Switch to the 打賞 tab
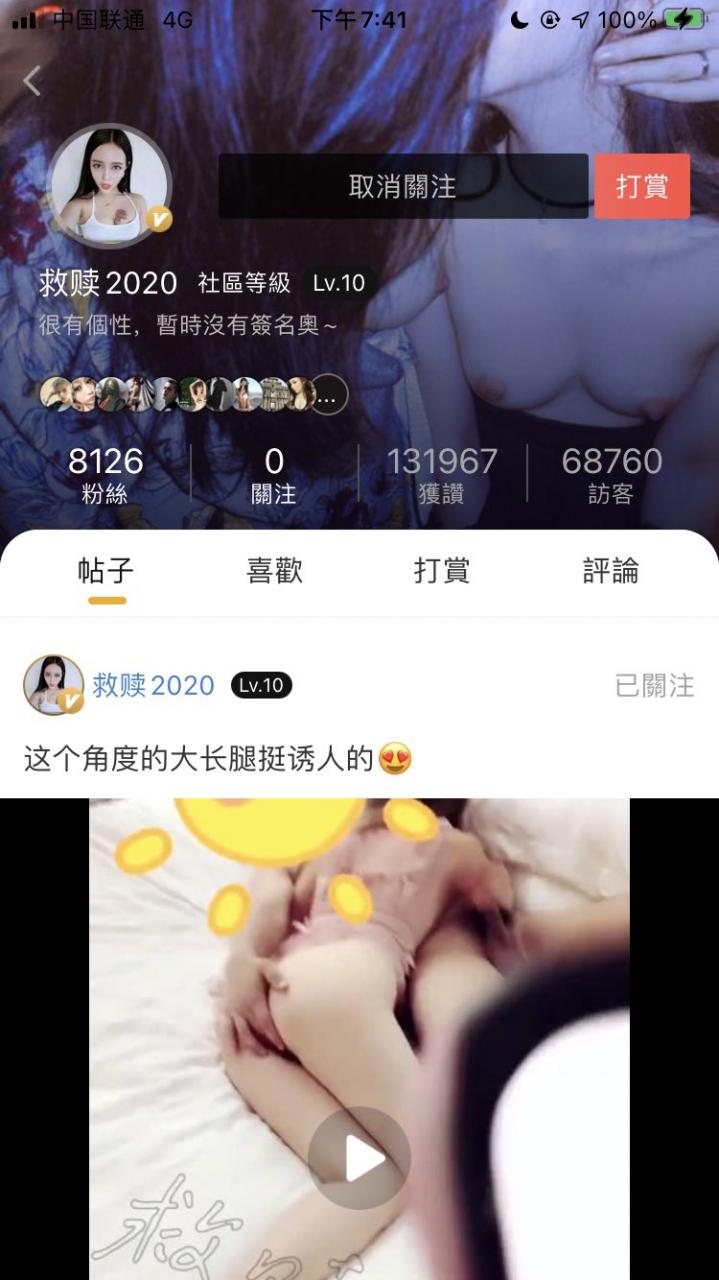719x1280 pixels. (x=442, y=572)
